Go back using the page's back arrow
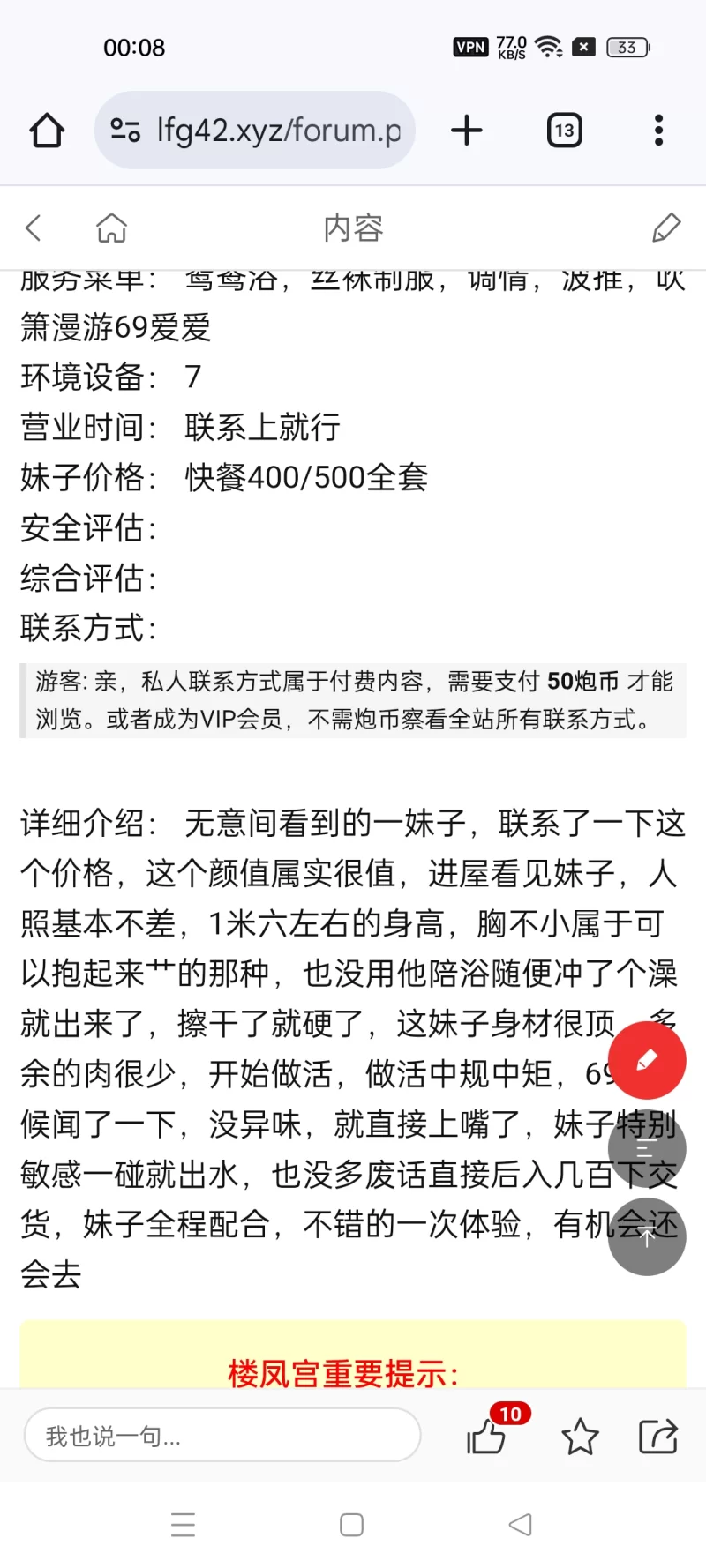The image size is (706, 1568). (34, 228)
